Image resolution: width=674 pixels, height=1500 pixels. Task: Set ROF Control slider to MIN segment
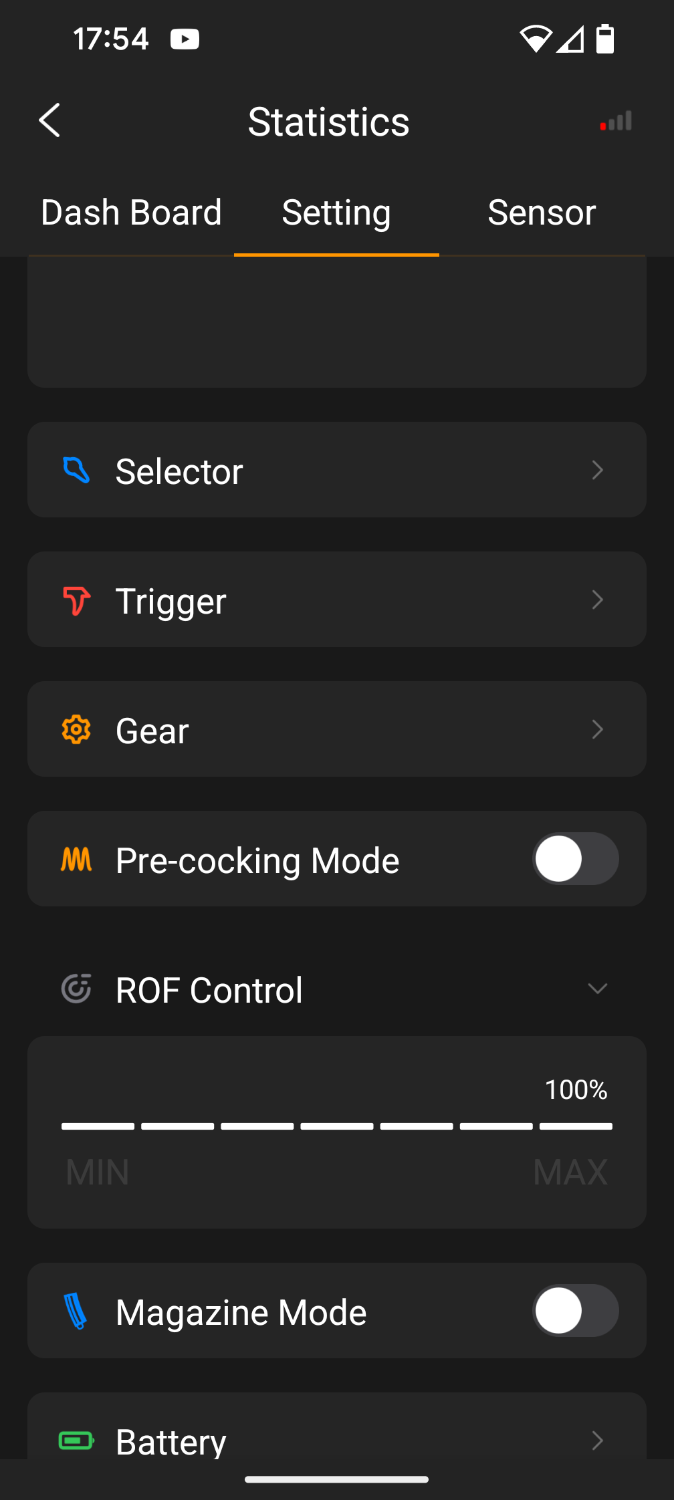point(98,1127)
